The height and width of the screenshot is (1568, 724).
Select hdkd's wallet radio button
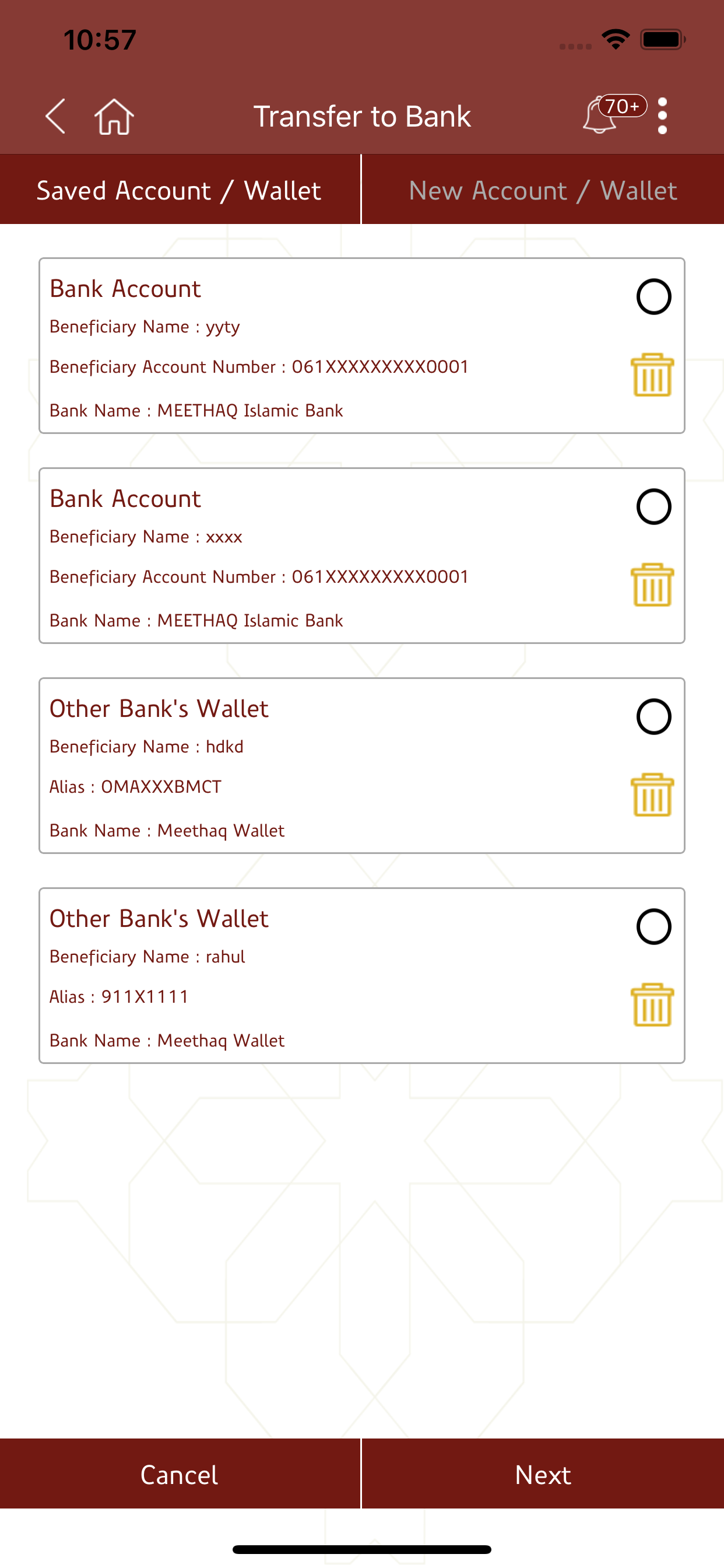pos(654,717)
